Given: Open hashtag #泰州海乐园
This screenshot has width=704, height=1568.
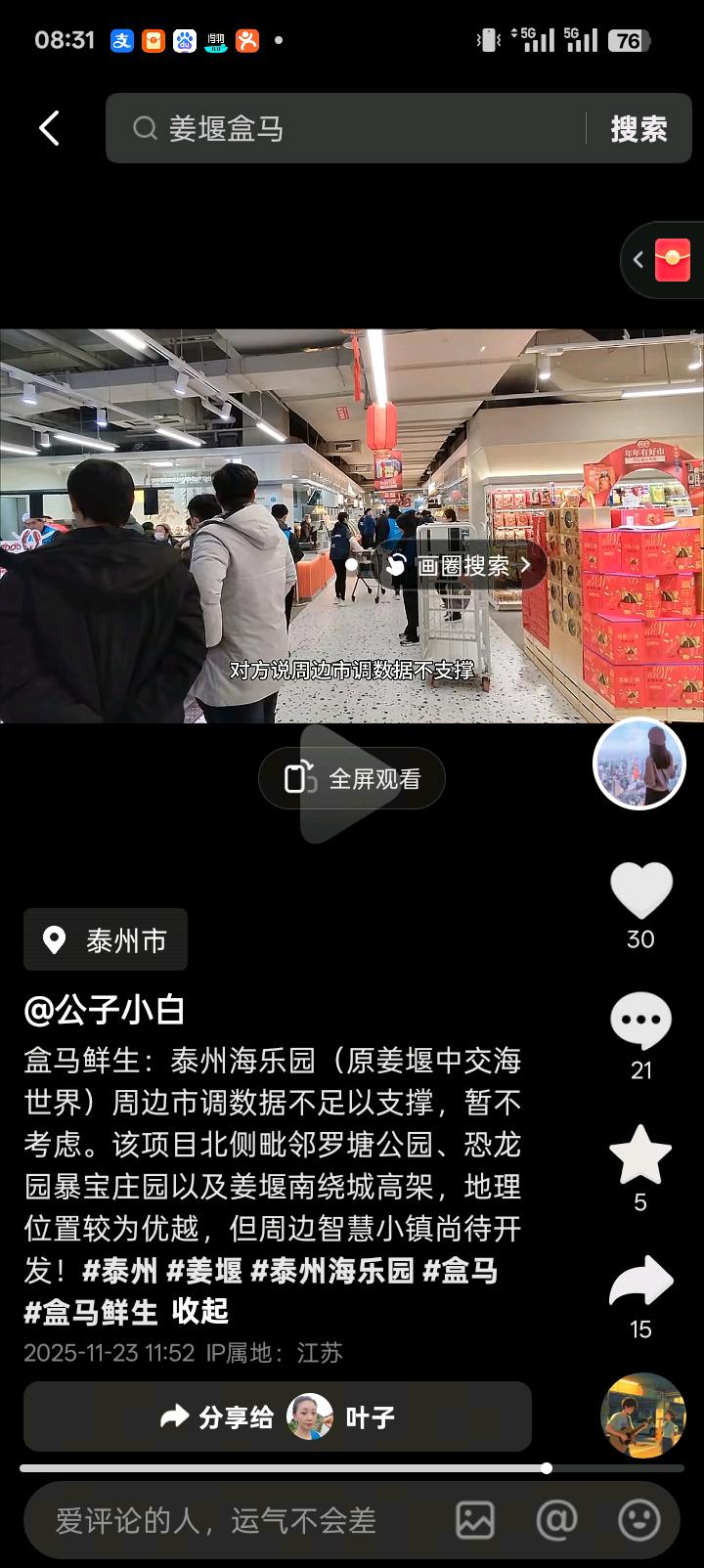Looking at the screenshot, I should [332, 1270].
